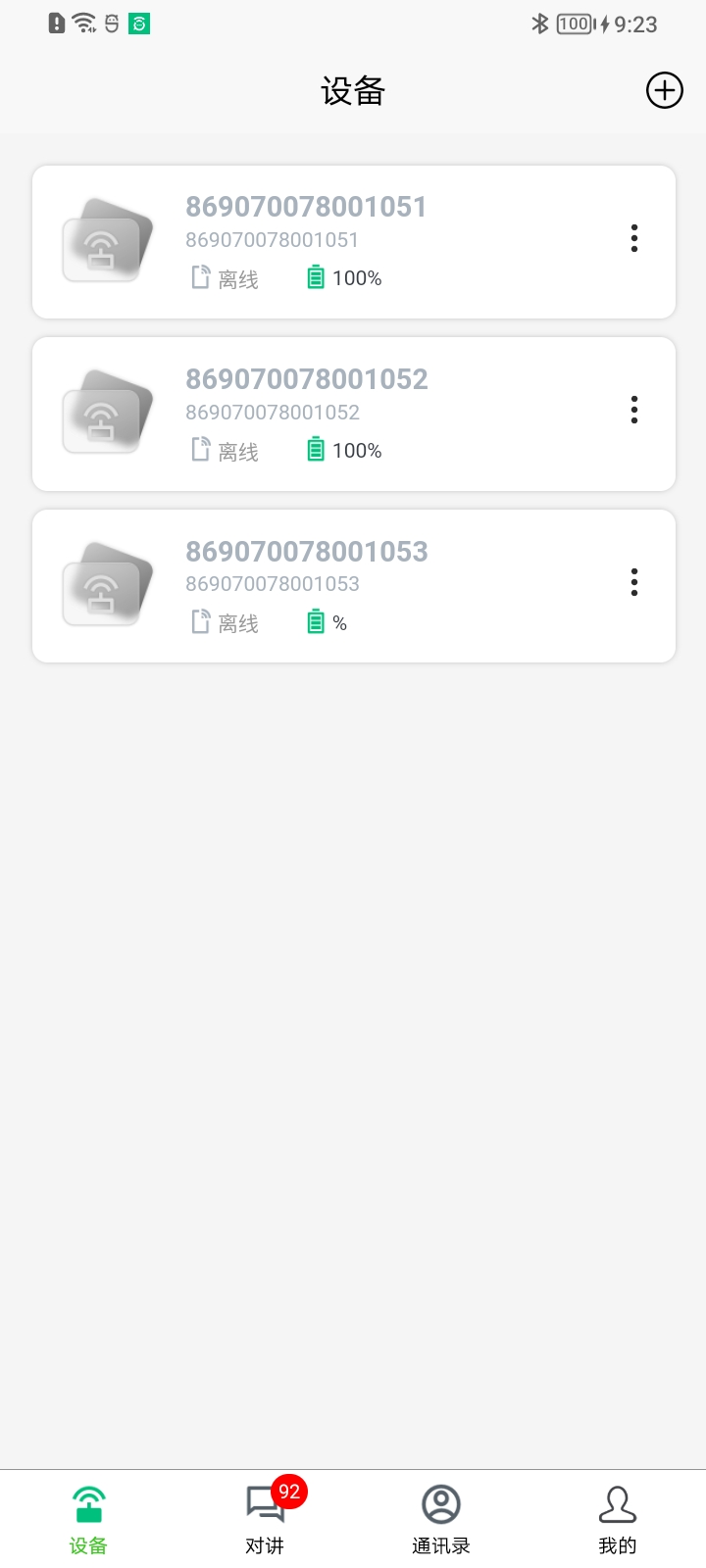Select device 869070078001053 from the list
706x1568 pixels.
(x=353, y=585)
